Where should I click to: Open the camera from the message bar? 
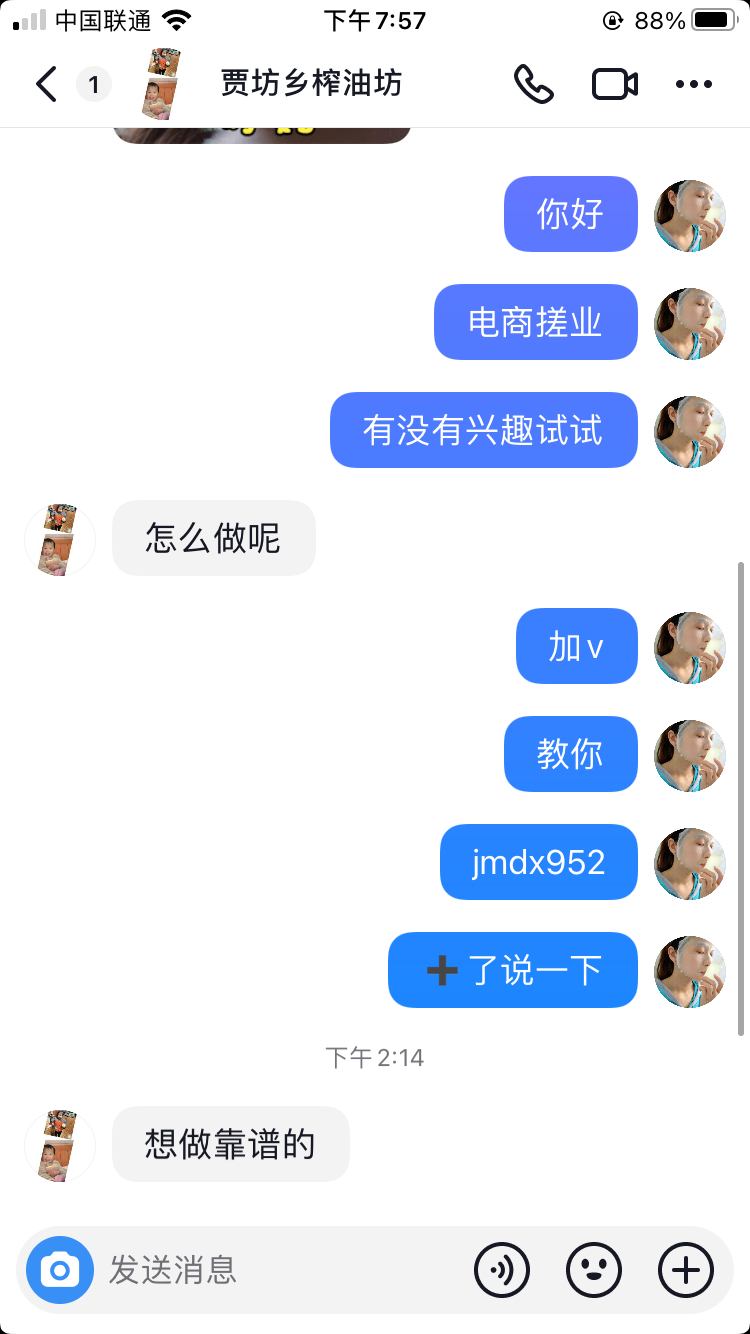pyautogui.click(x=60, y=1270)
